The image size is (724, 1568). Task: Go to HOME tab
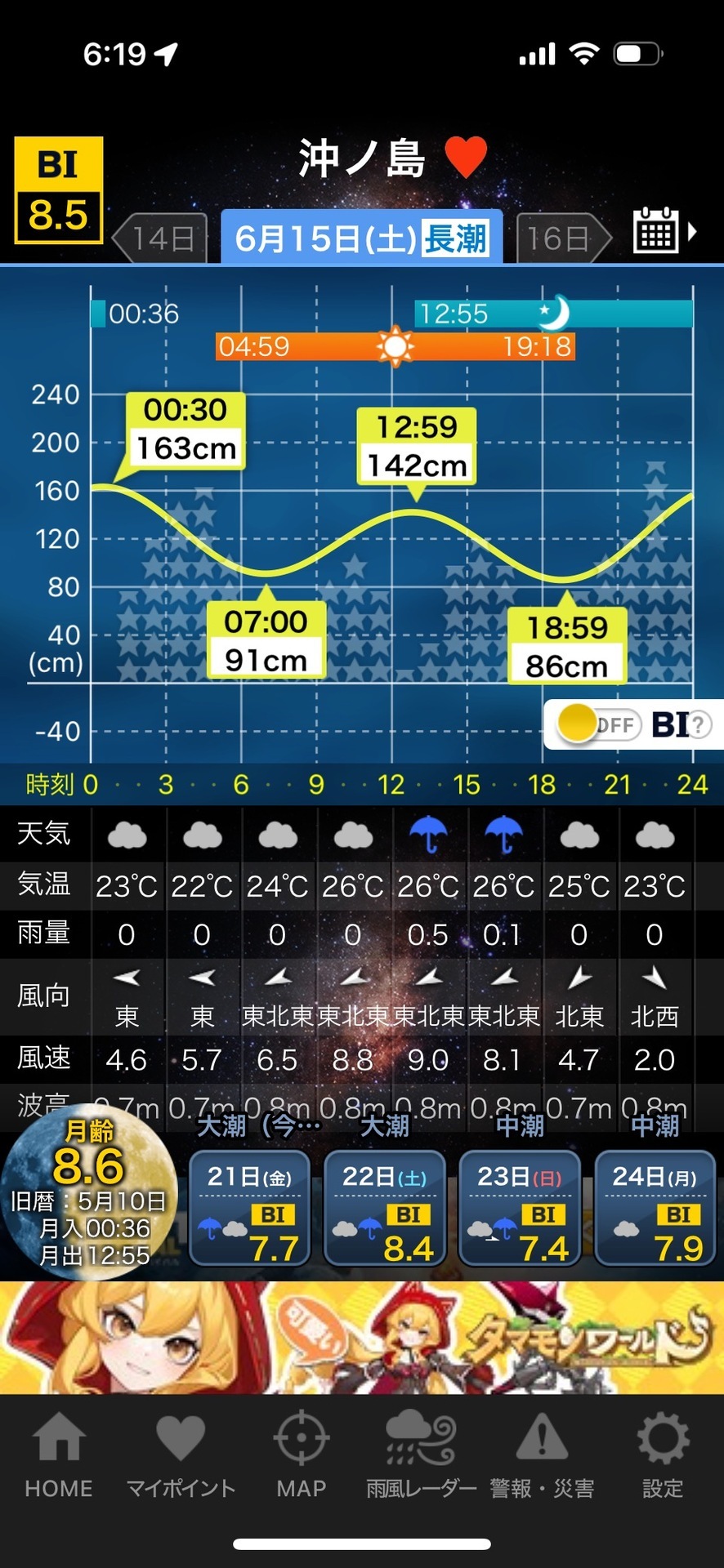point(59,1455)
